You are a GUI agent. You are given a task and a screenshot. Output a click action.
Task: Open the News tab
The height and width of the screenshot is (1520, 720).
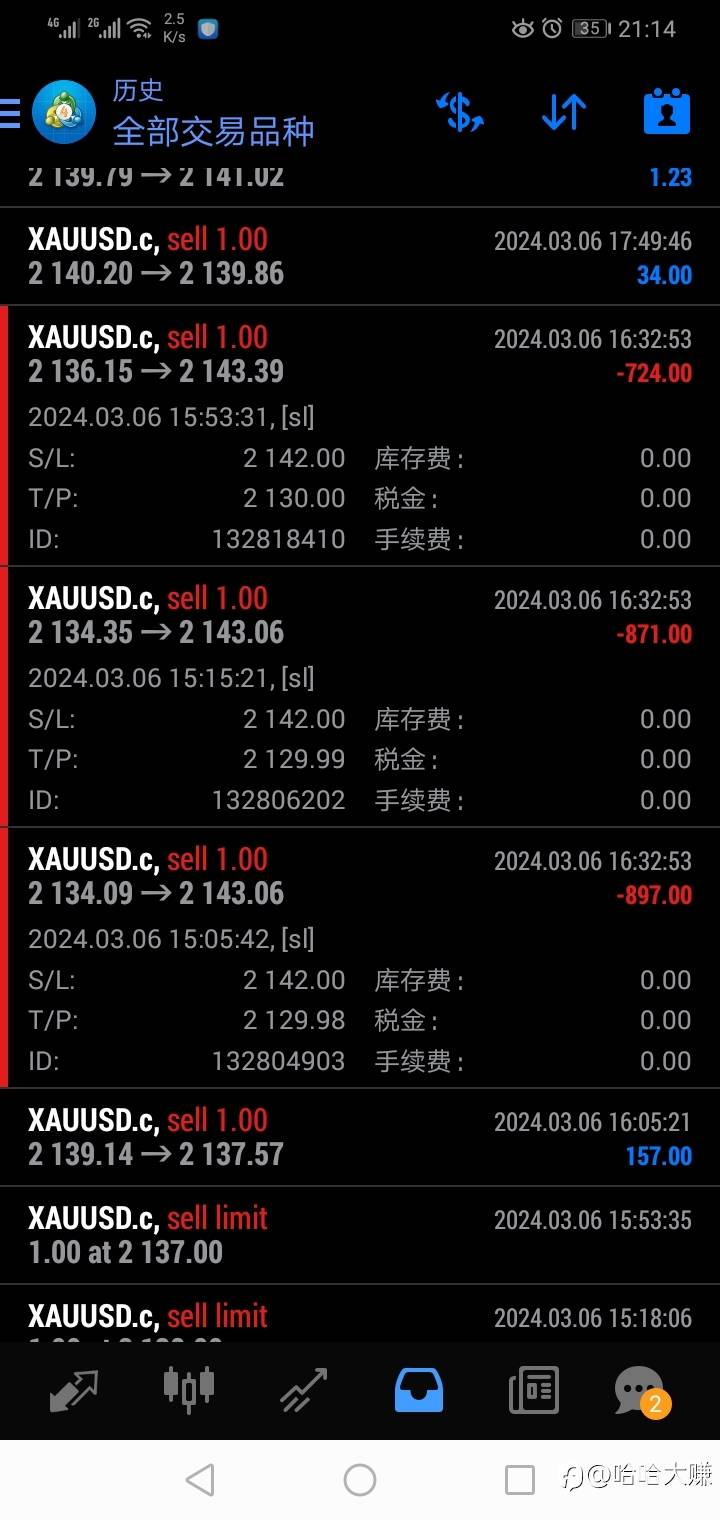534,1389
